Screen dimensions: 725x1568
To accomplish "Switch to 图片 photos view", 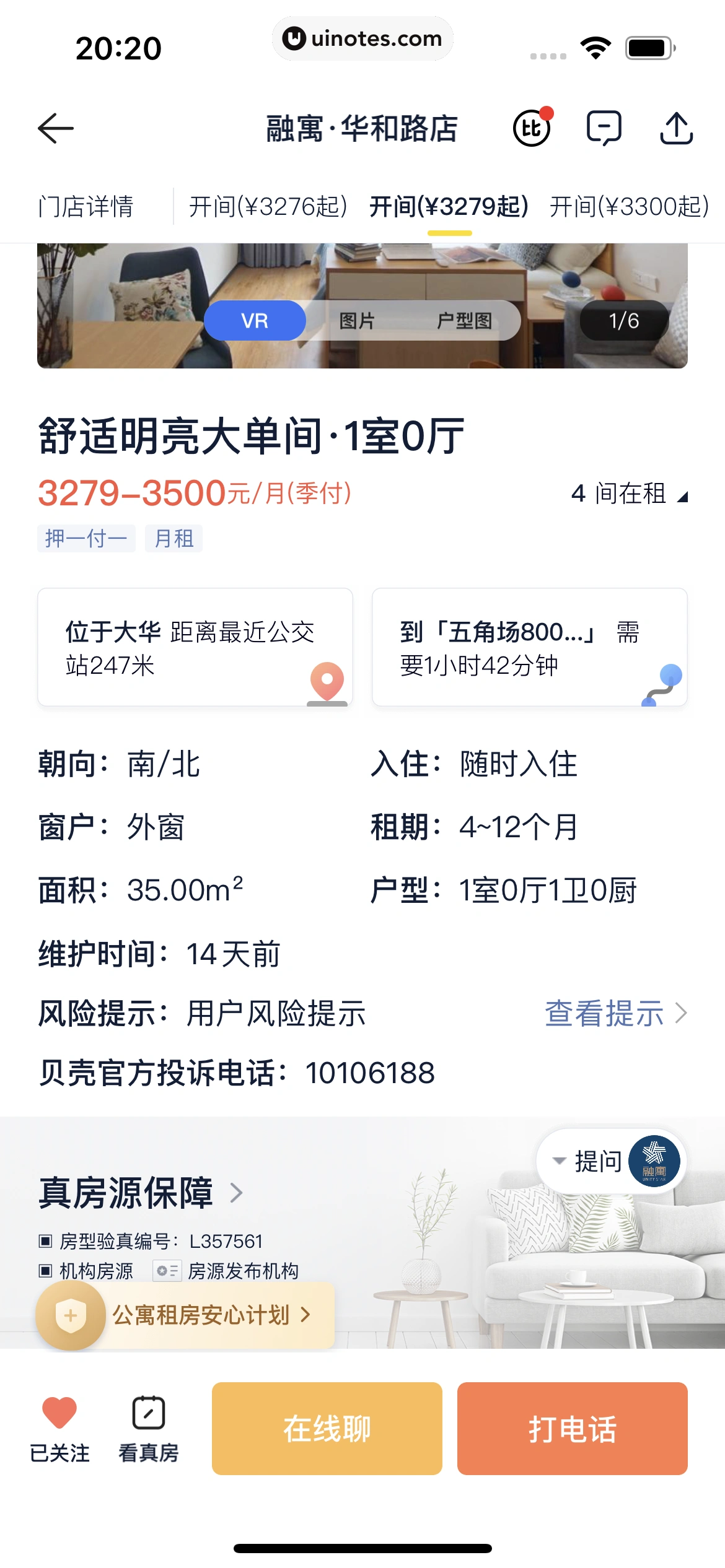I will (357, 321).
